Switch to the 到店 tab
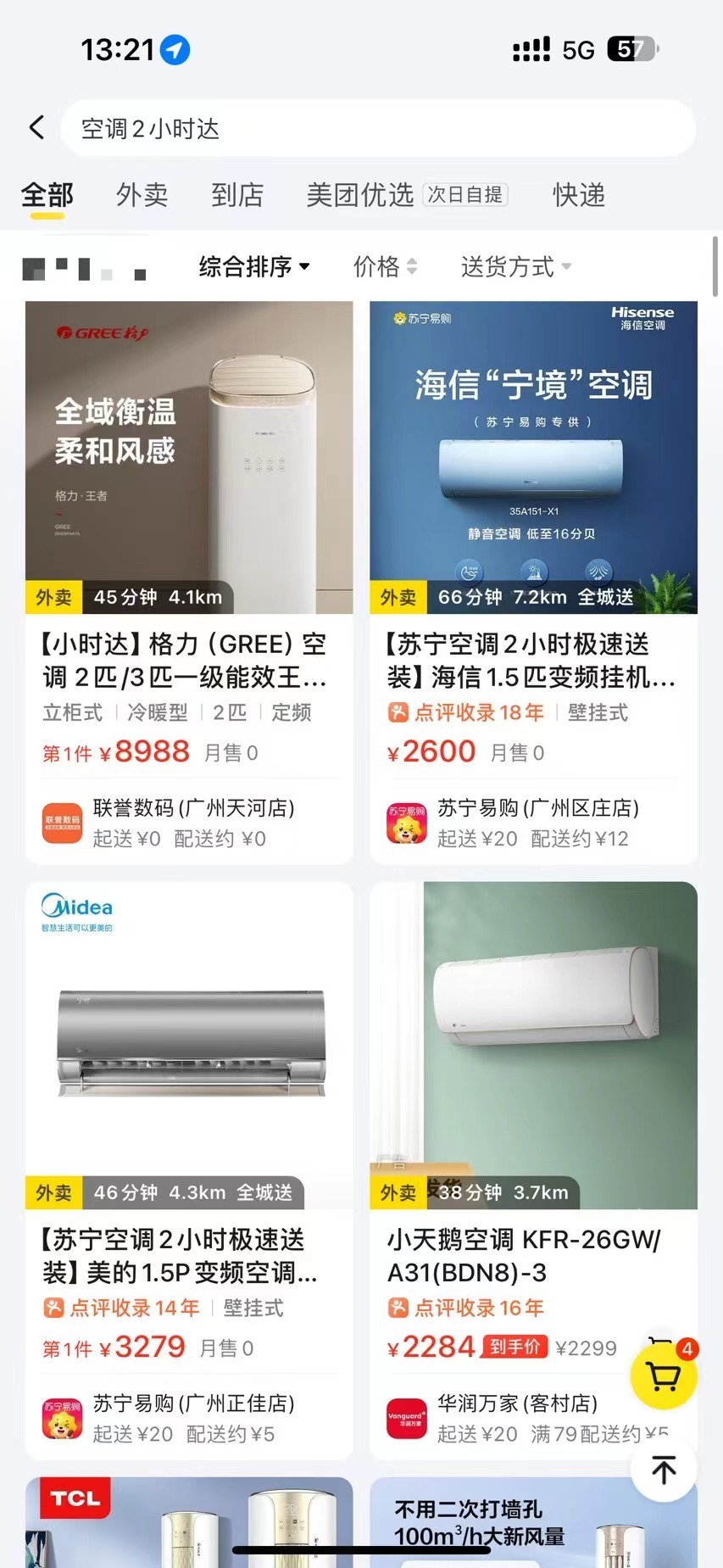The width and height of the screenshot is (723, 1568). (x=236, y=195)
